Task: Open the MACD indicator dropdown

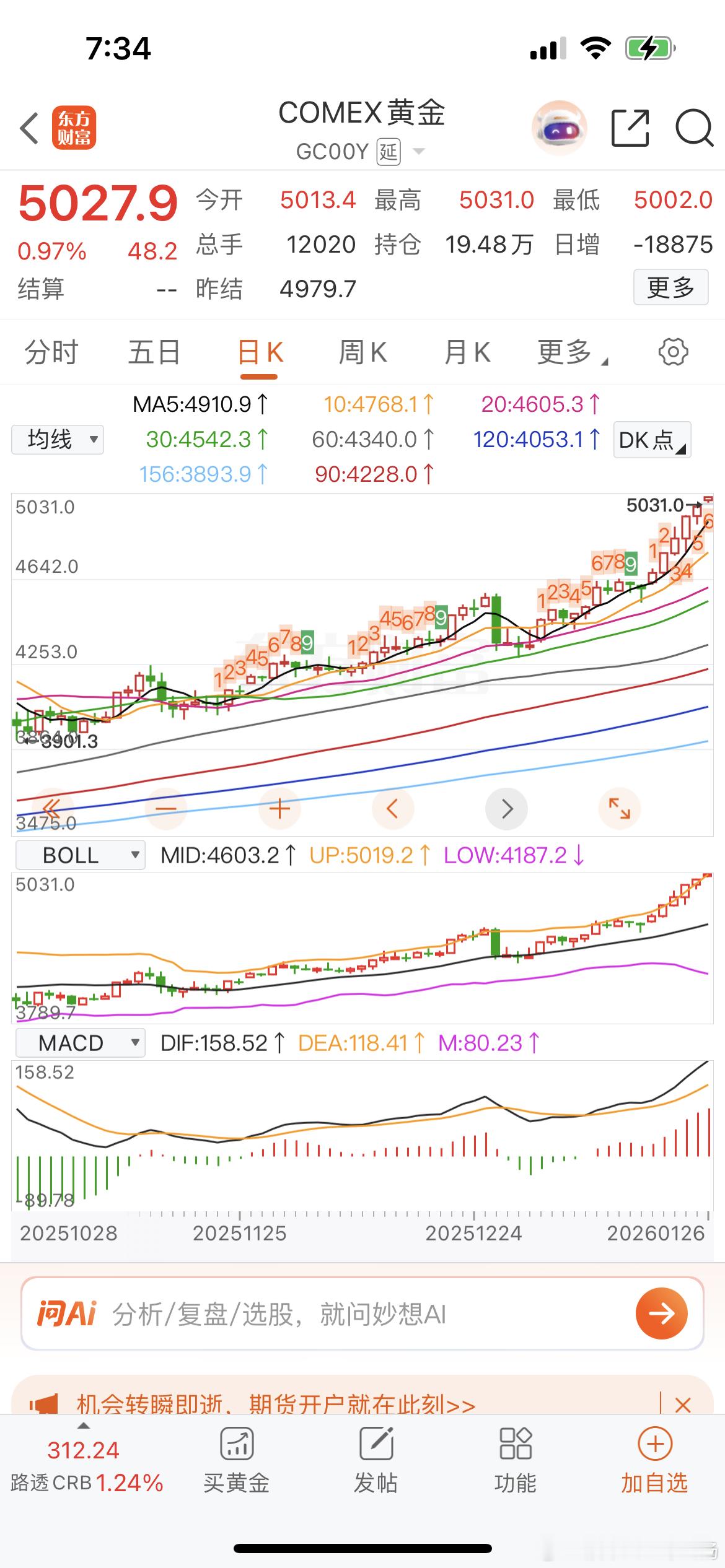Action: [79, 1043]
